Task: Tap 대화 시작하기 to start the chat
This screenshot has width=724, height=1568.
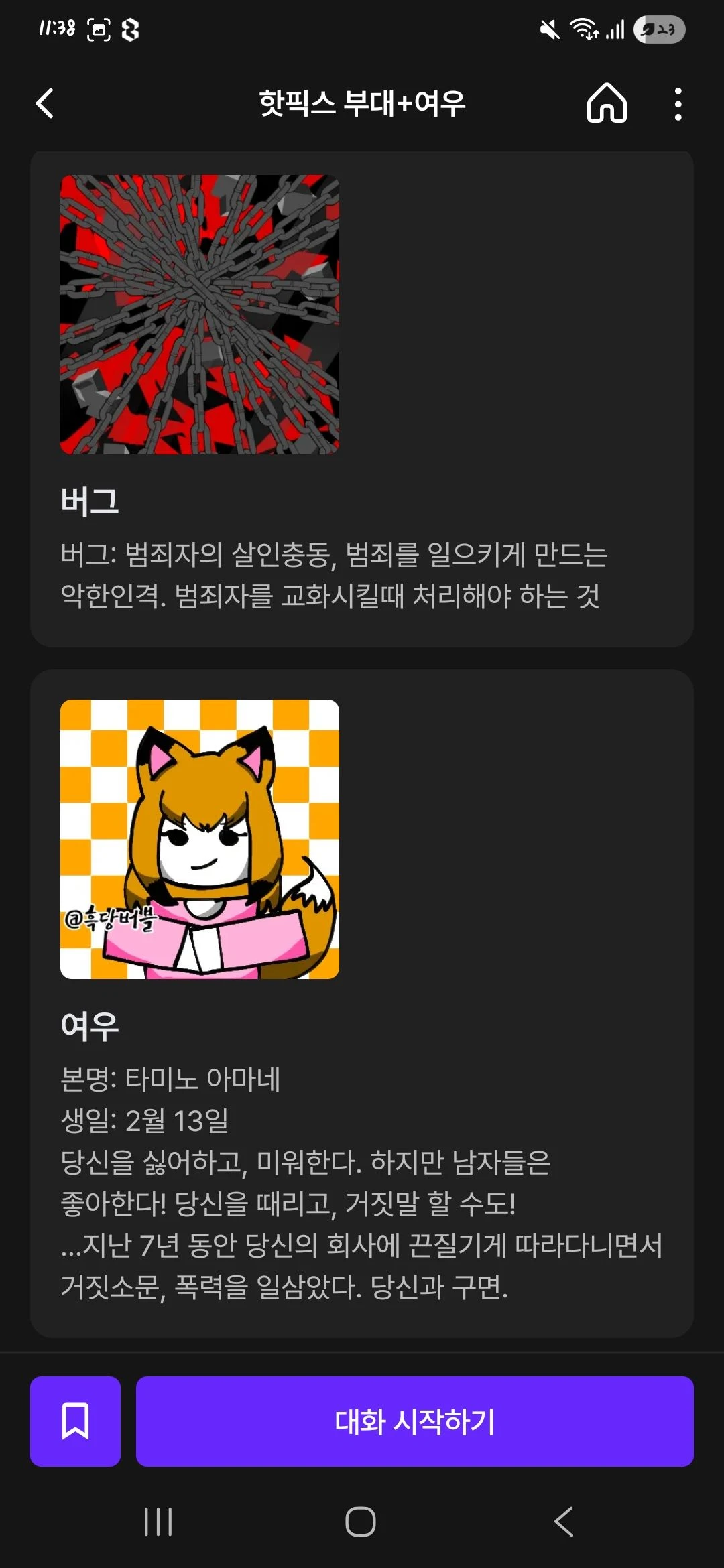Action: (x=414, y=1421)
